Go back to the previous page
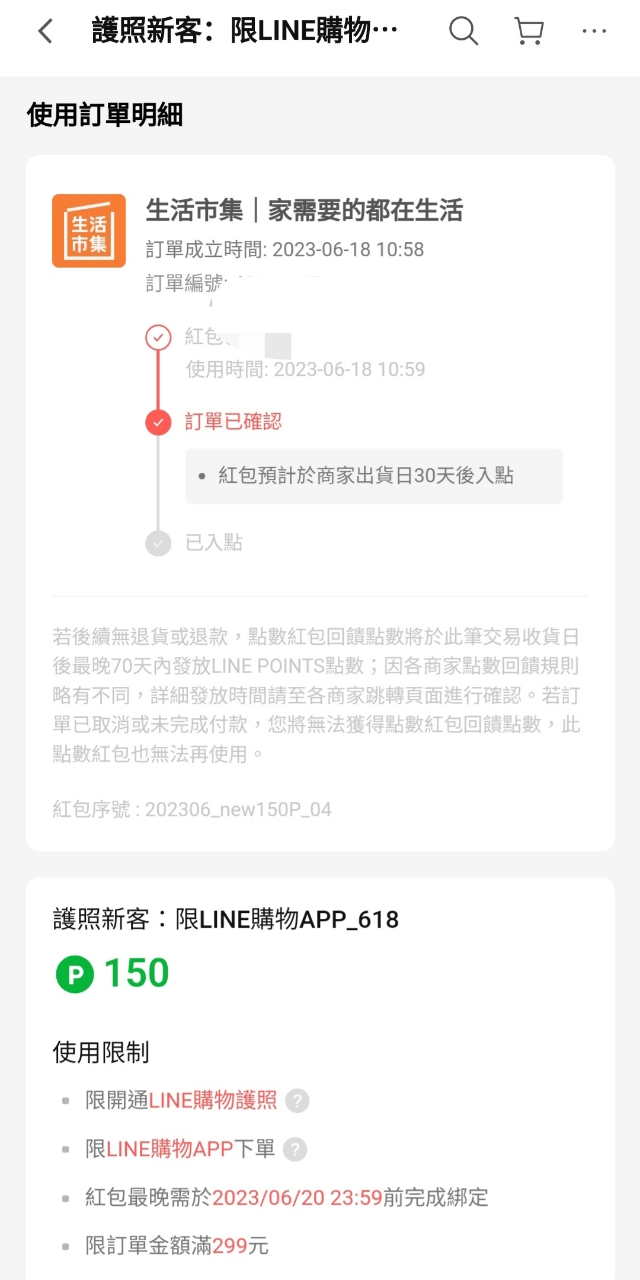This screenshot has width=640, height=1280. [x=45, y=31]
